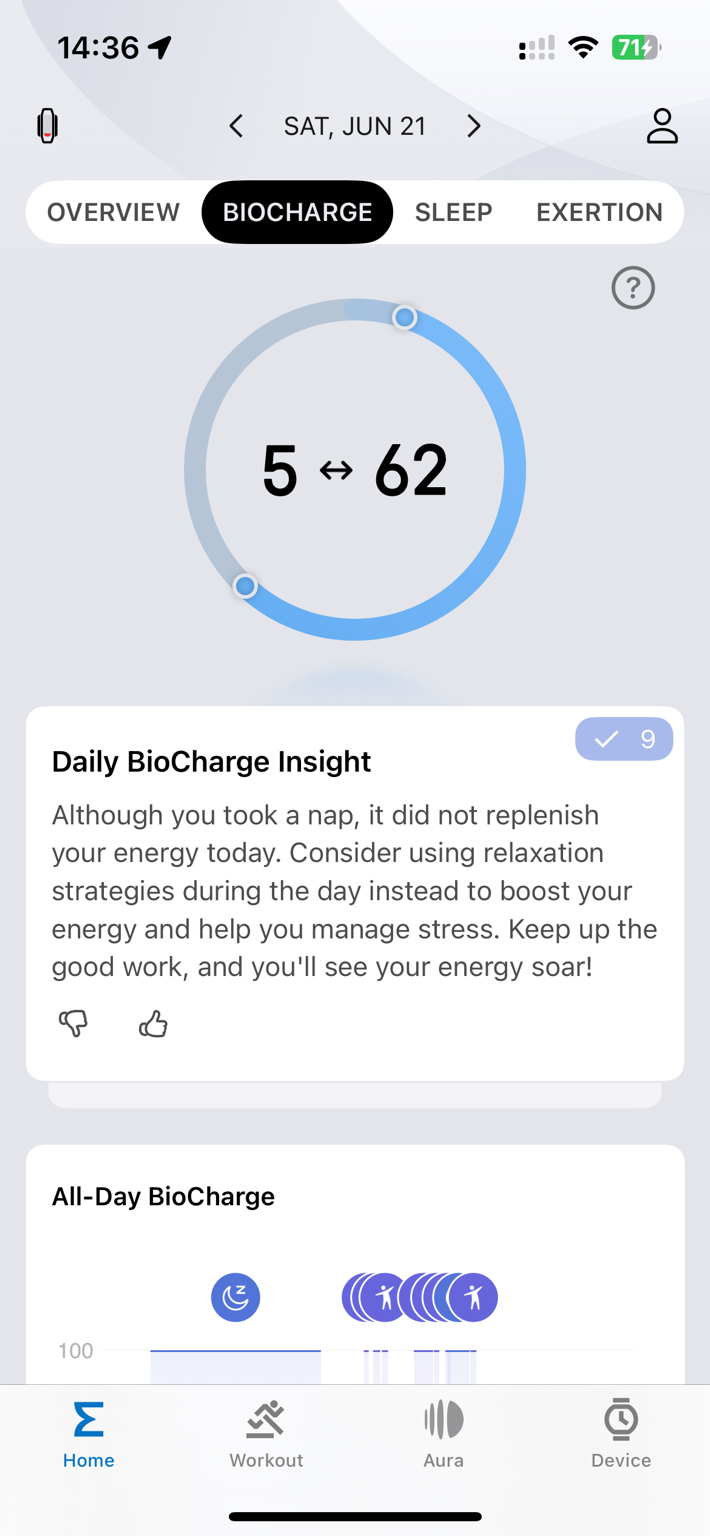Screen dimensions: 710x1536
Task: Go to the Home tab
Action: [89, 1434]
